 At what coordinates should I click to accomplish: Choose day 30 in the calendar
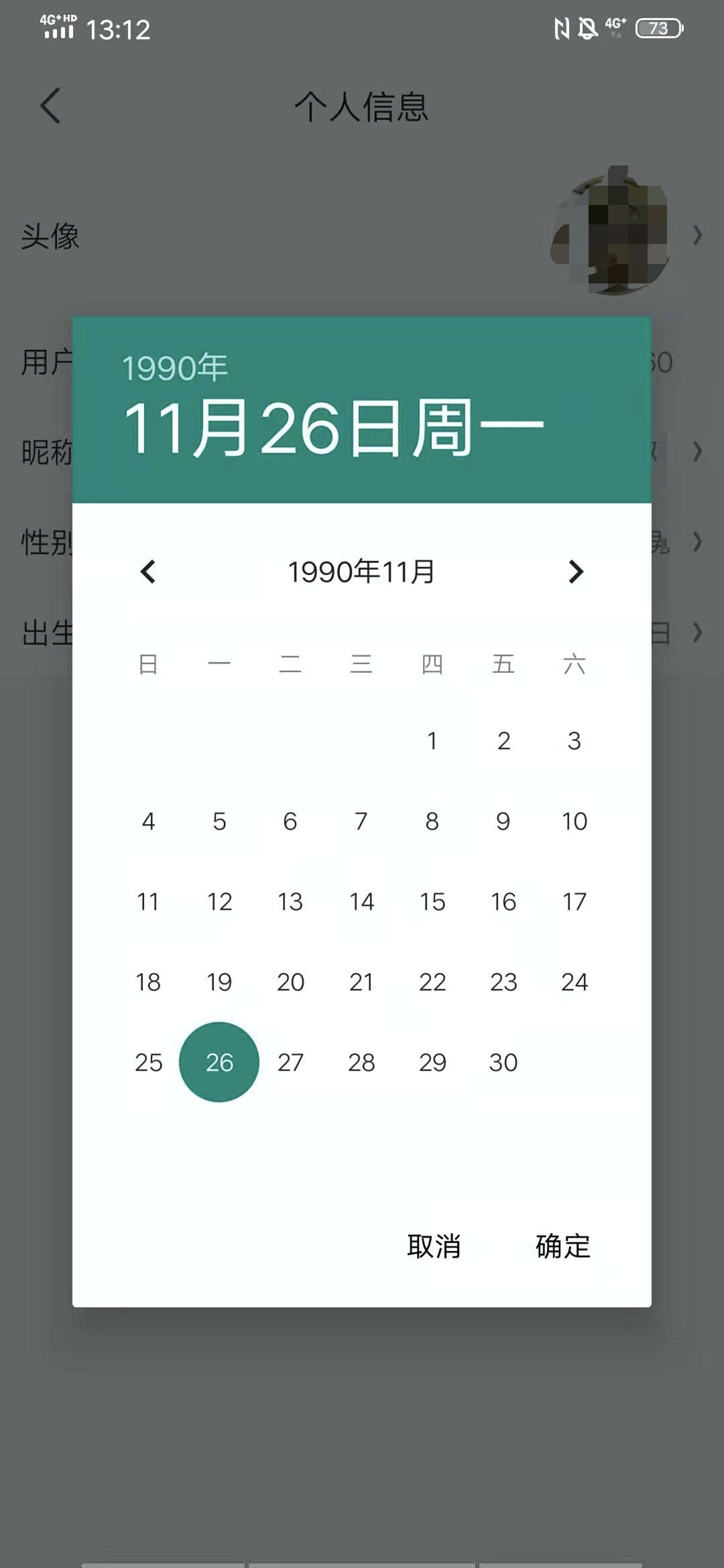[503, 1062]
